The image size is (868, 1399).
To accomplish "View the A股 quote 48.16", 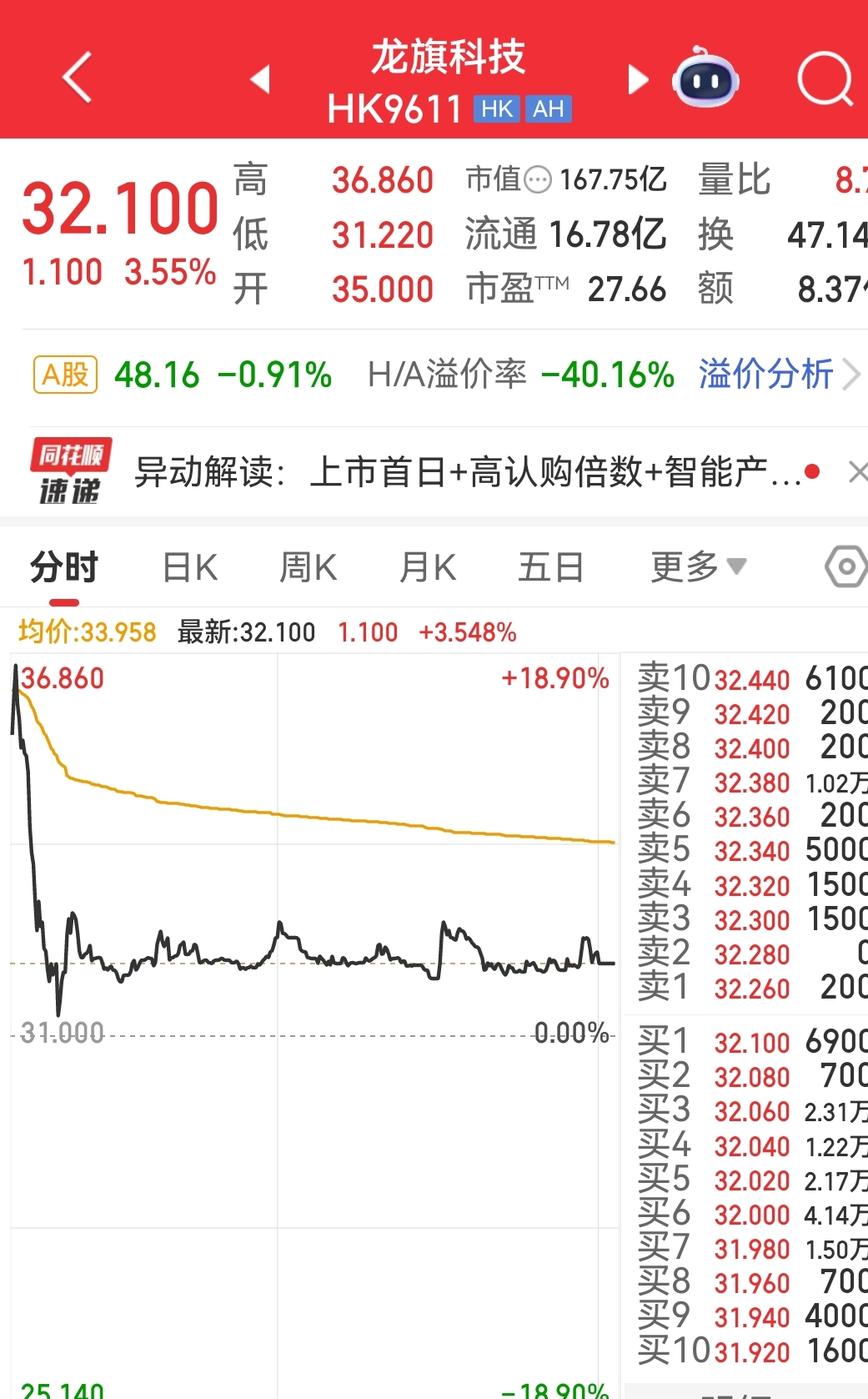I will [157, 375].
